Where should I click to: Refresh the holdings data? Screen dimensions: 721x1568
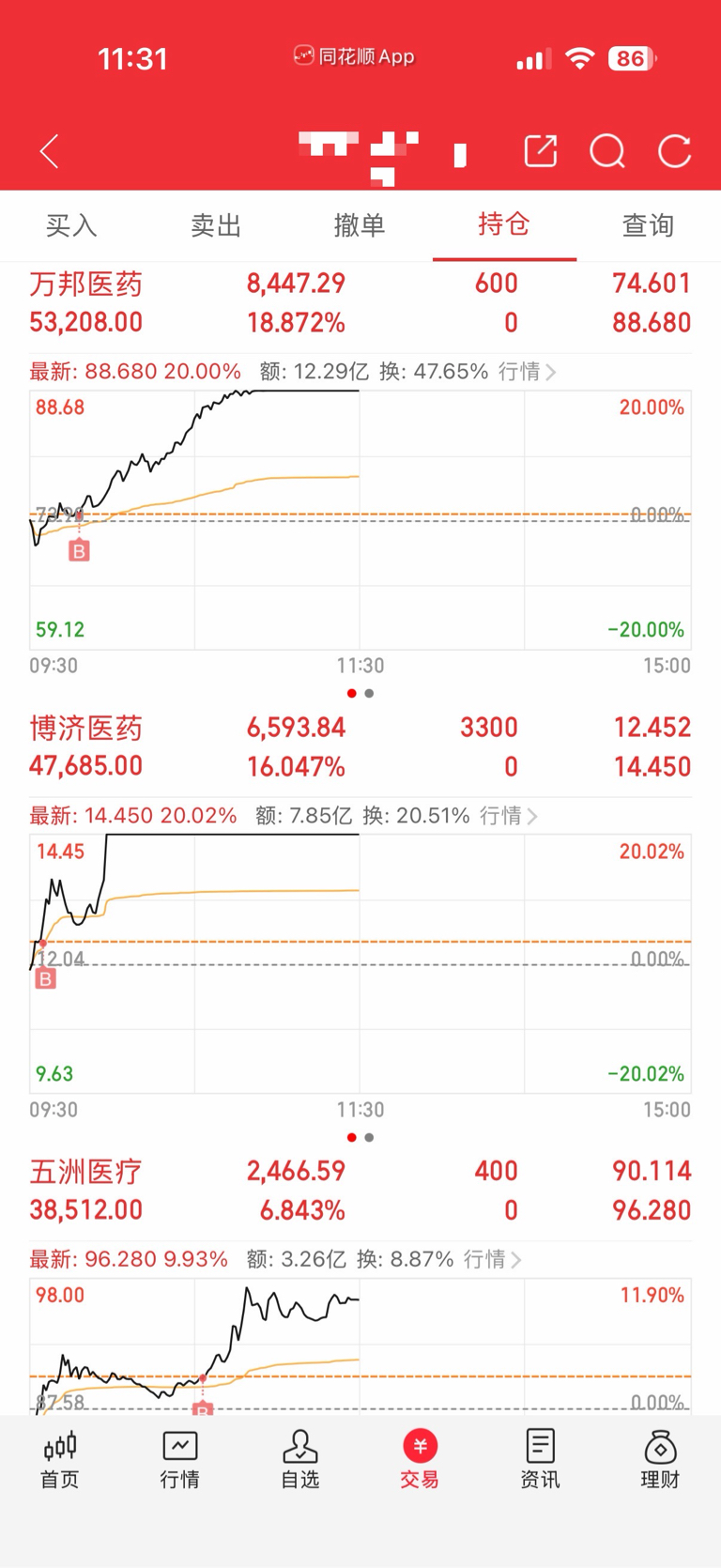point(674,151)
